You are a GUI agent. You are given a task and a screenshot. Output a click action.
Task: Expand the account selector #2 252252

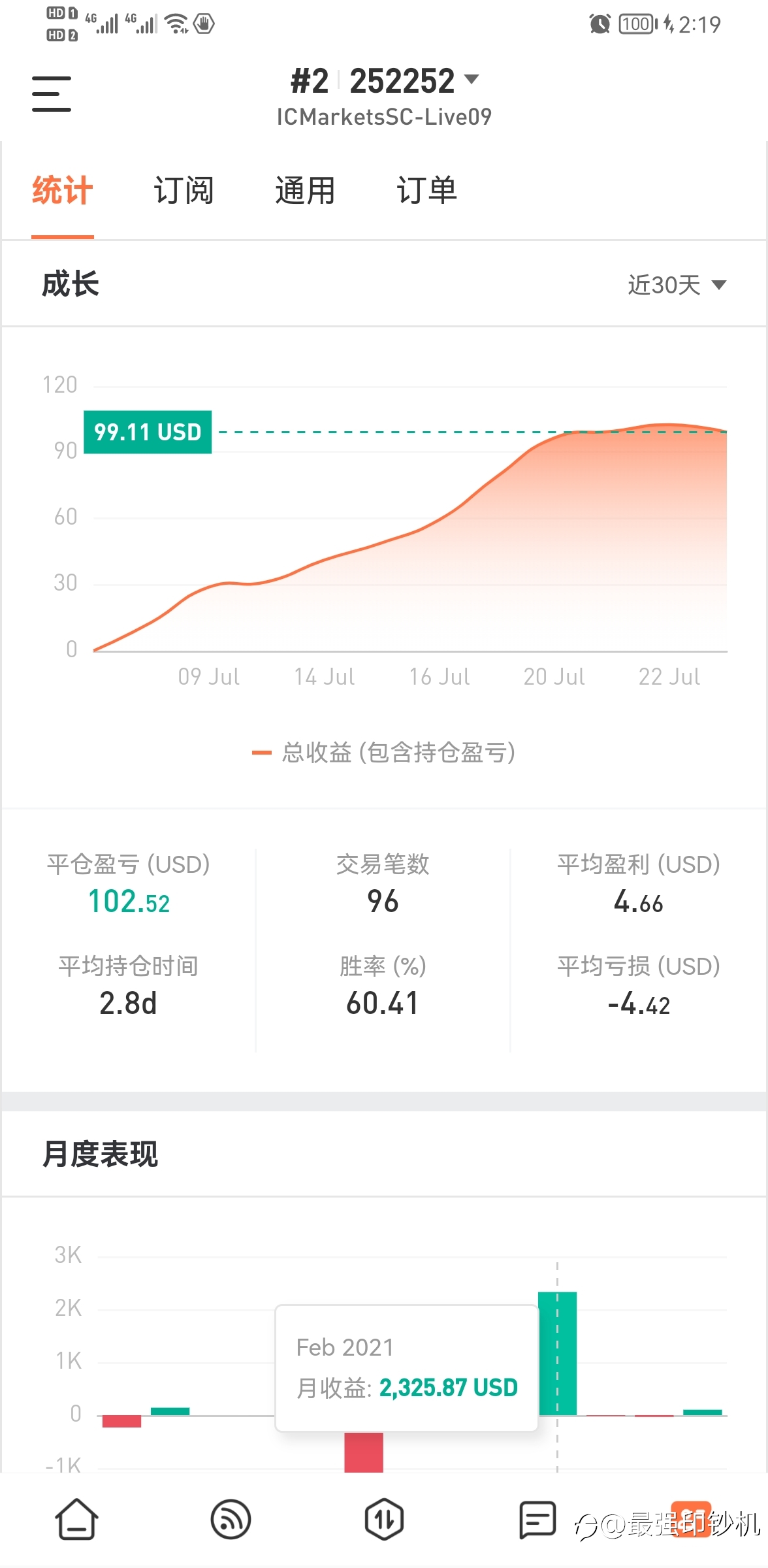coord(384,81)
